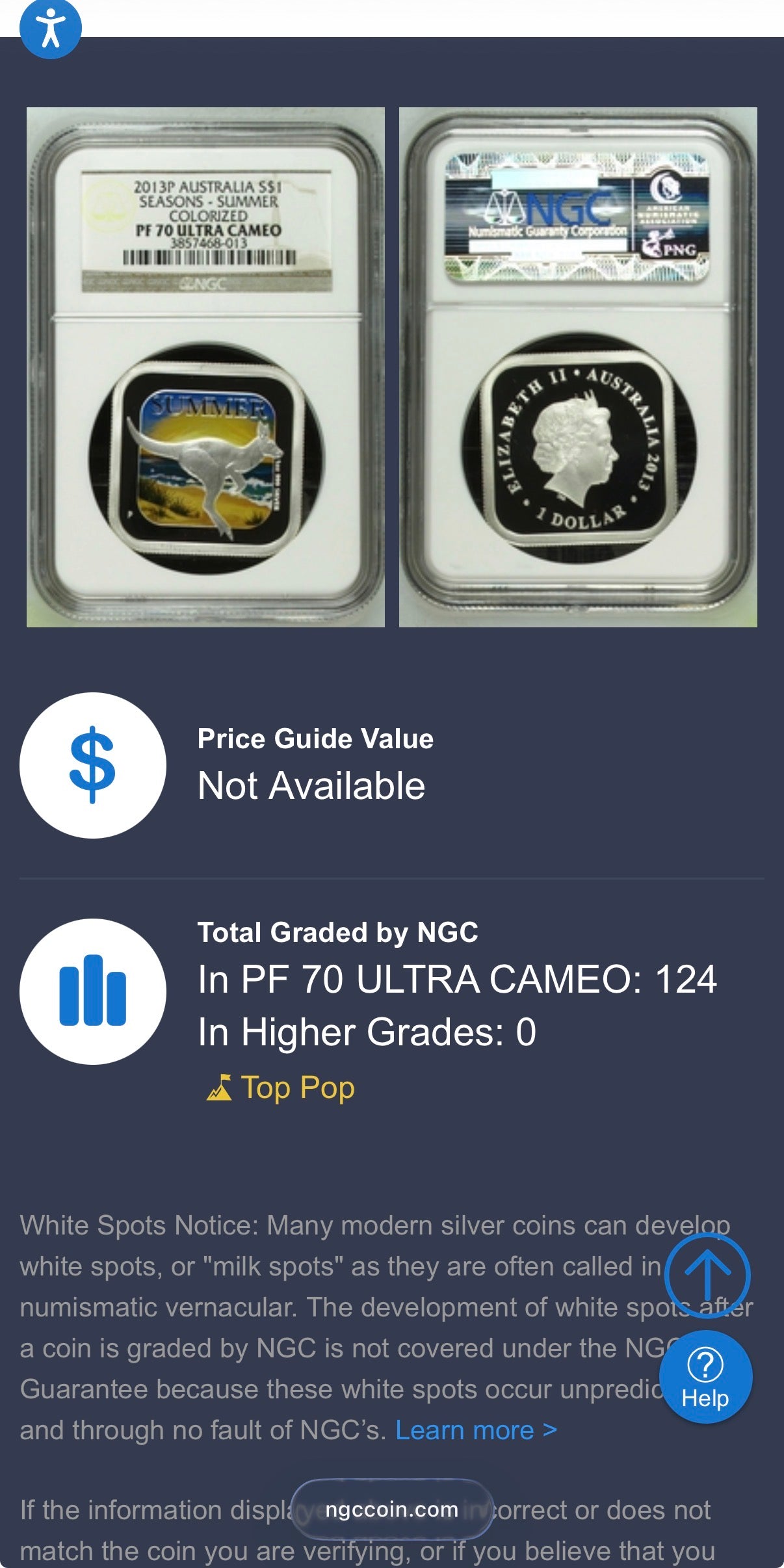Open the coin obverse slab image
This screenshot has width=784, height=1568.
coord(205,367)
